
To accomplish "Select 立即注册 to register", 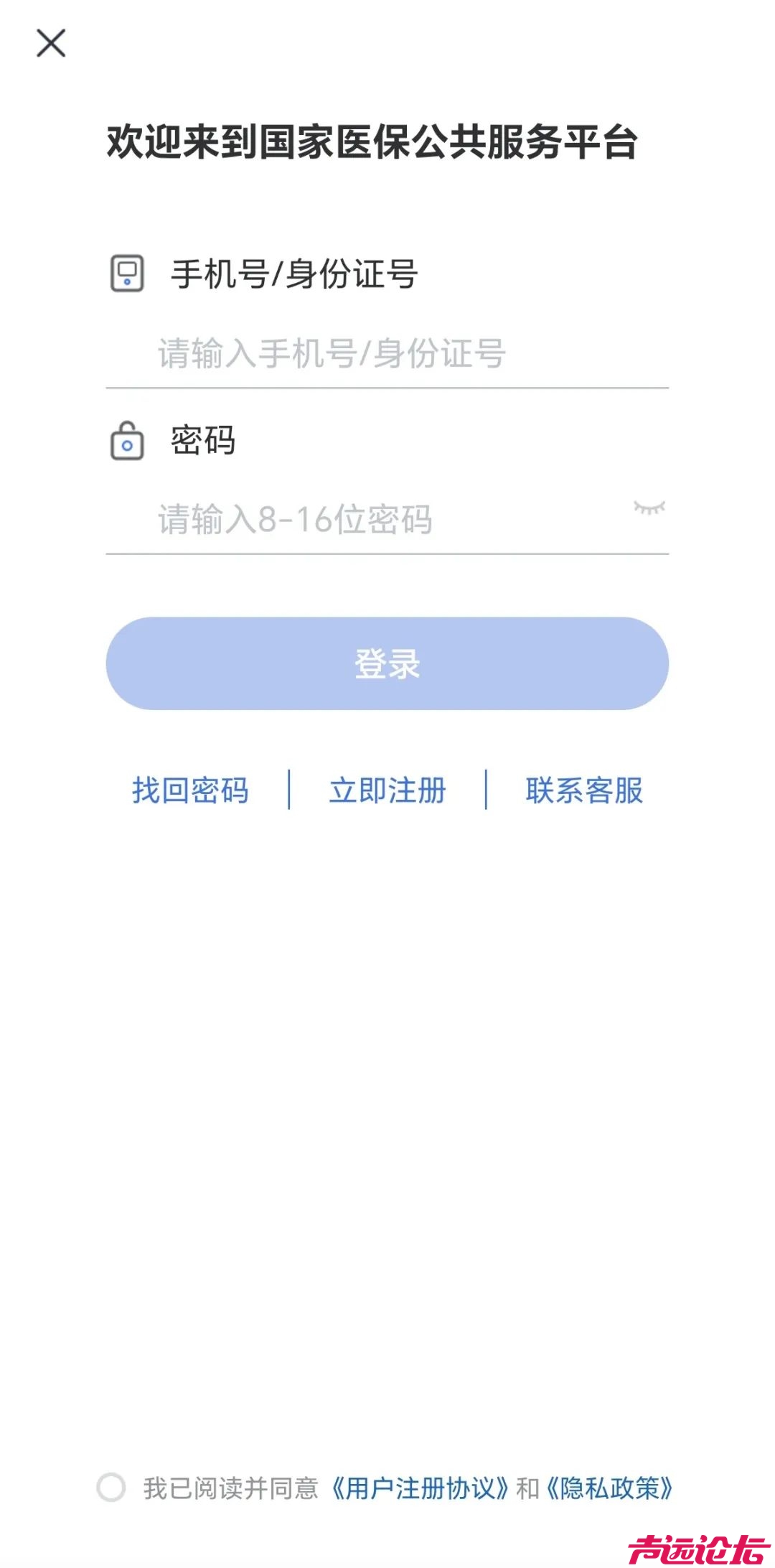I will coord(387,790).
